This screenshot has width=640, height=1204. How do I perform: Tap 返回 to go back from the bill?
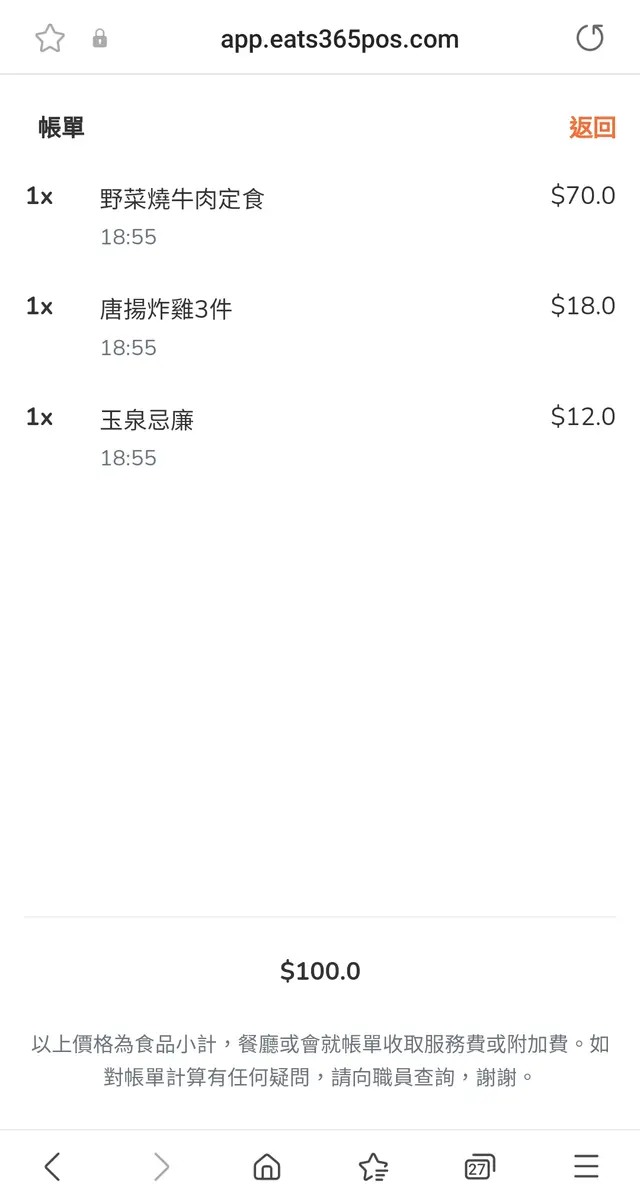click(592, 128)
